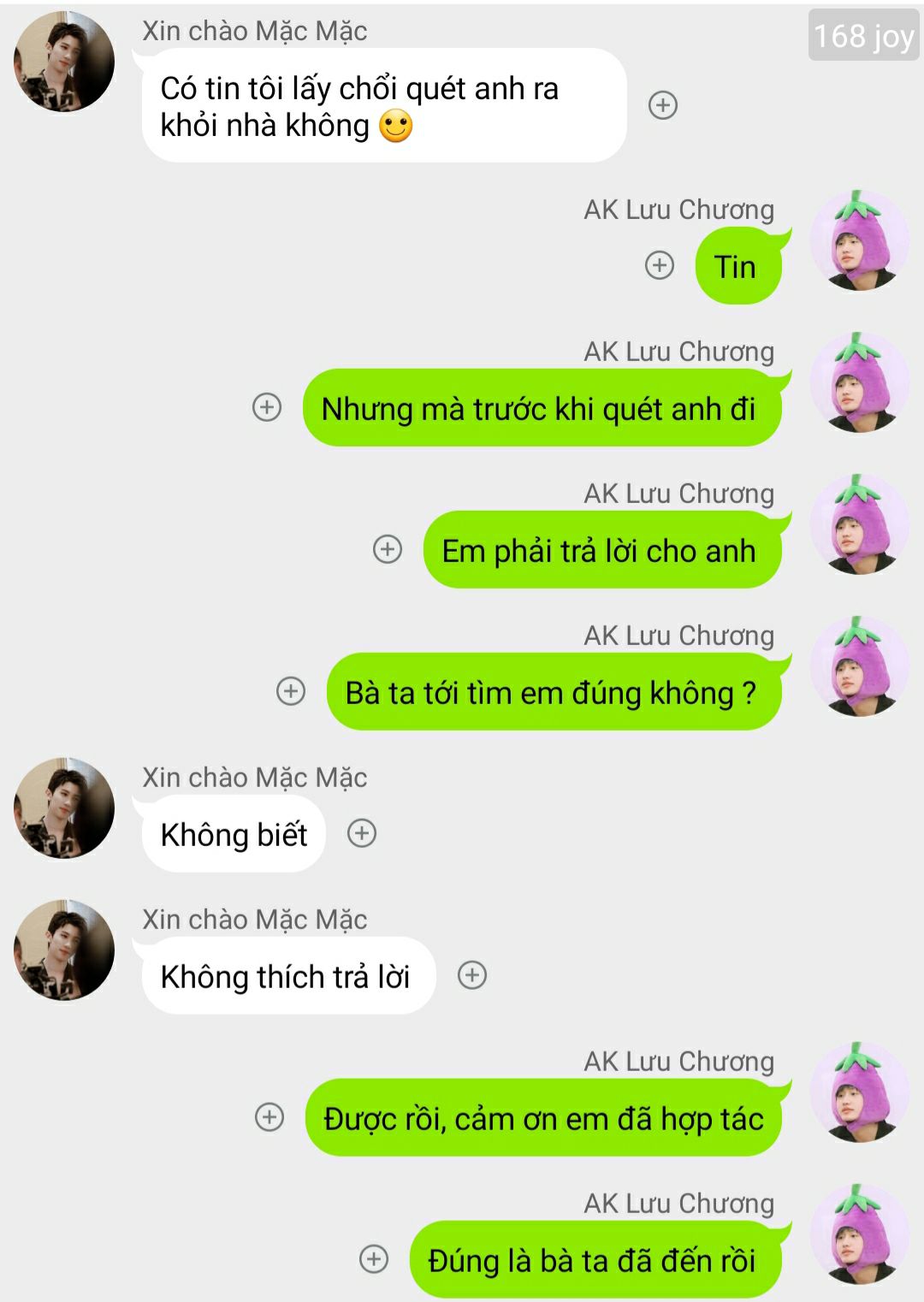Tap the plus icon beside "Có tin tôi lấy chổi" message
924x1302 pixels.
tap(663, 105)
